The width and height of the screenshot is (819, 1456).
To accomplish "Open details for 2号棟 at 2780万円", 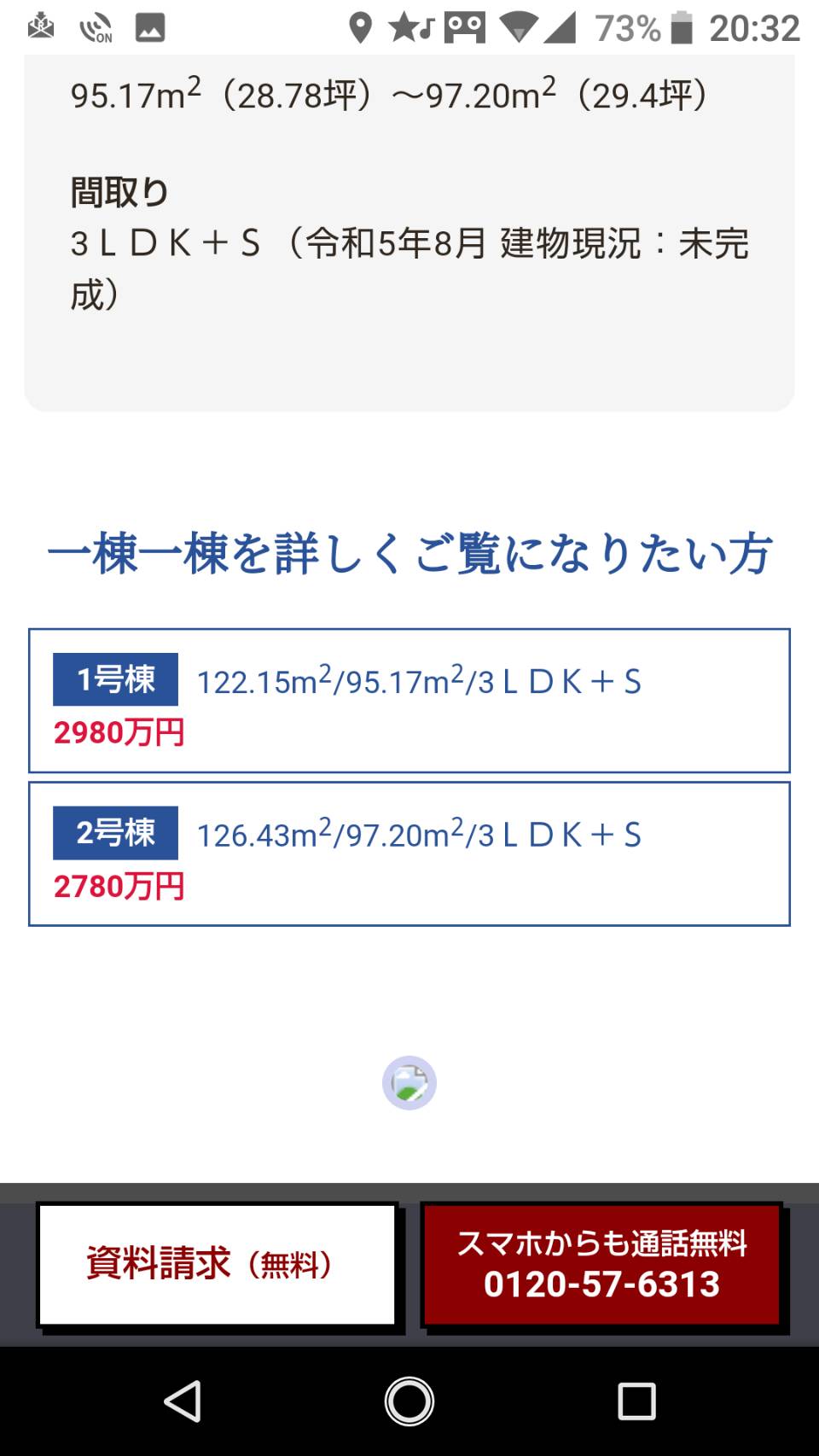I will pyautogui.click(x=409, y=853).
